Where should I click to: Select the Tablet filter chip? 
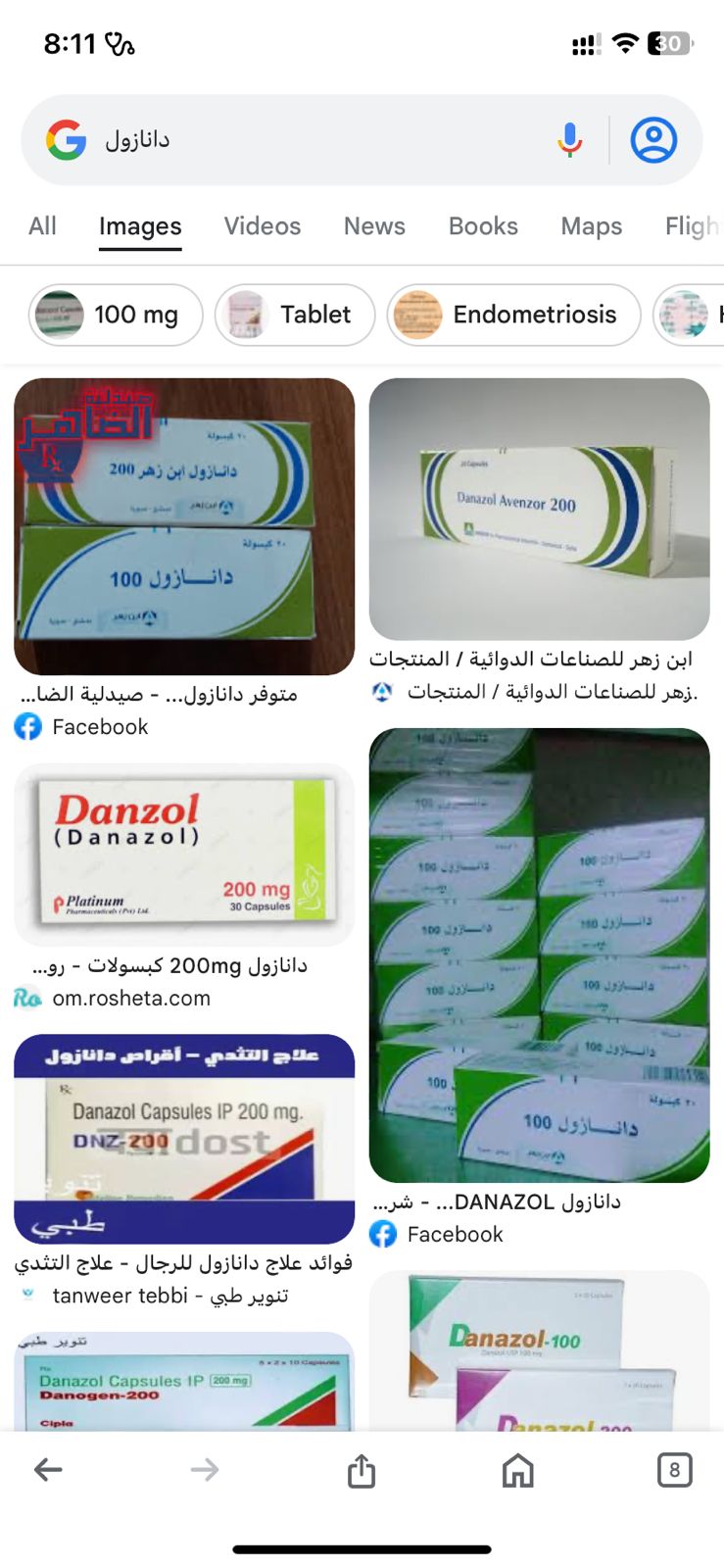pyautogui.click(x=295, y=315)
